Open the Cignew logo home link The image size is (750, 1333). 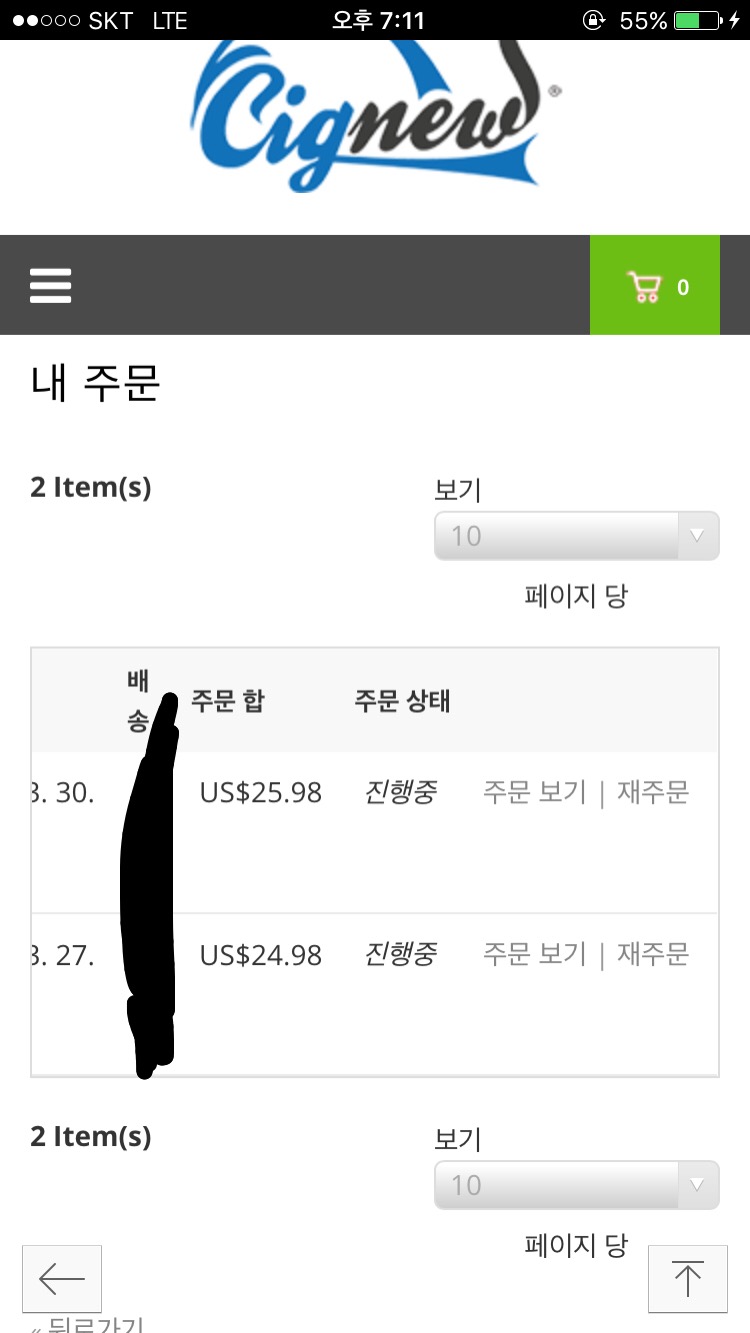tap(375, 116)
